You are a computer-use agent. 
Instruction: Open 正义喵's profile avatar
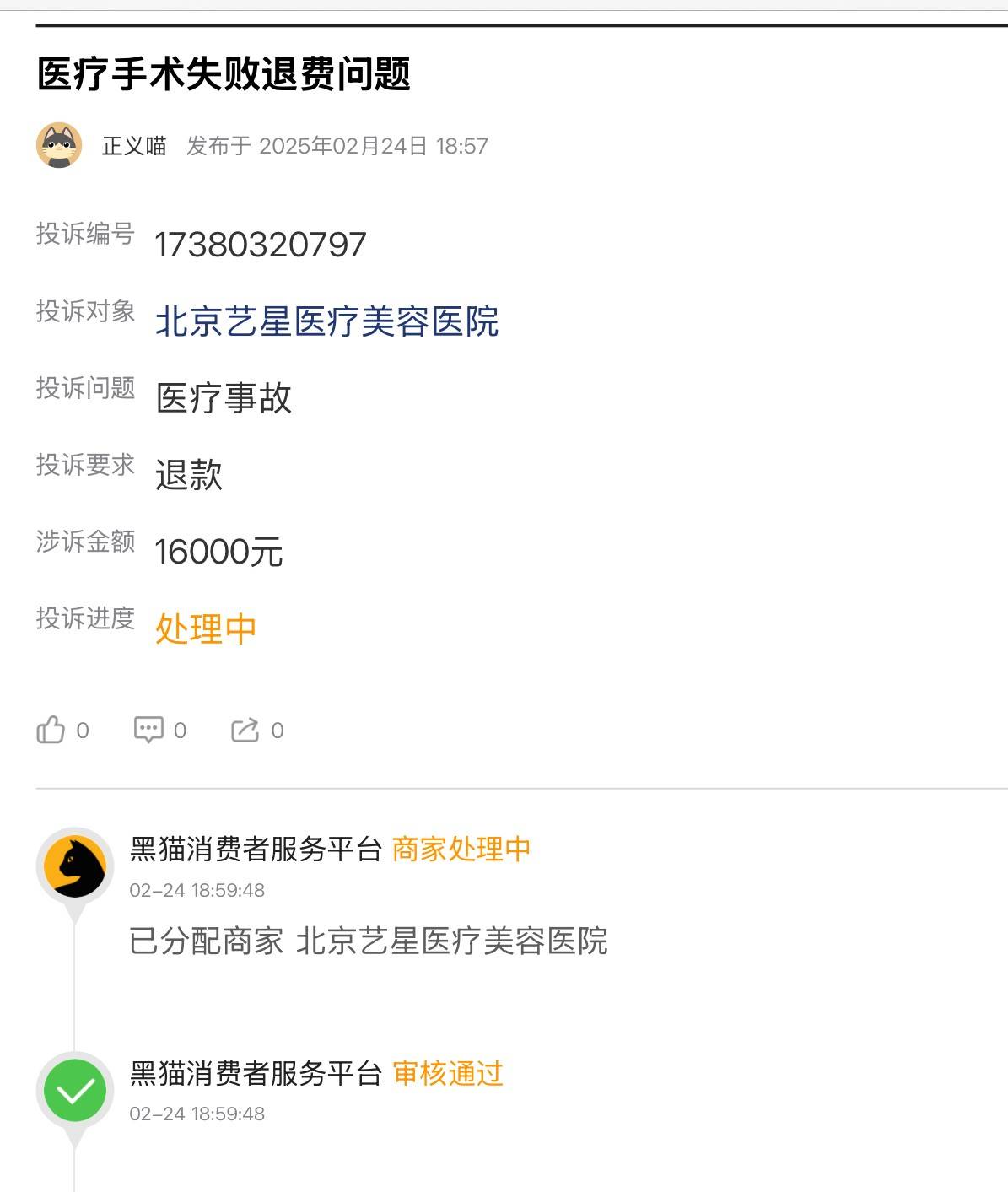coord(59,145)
